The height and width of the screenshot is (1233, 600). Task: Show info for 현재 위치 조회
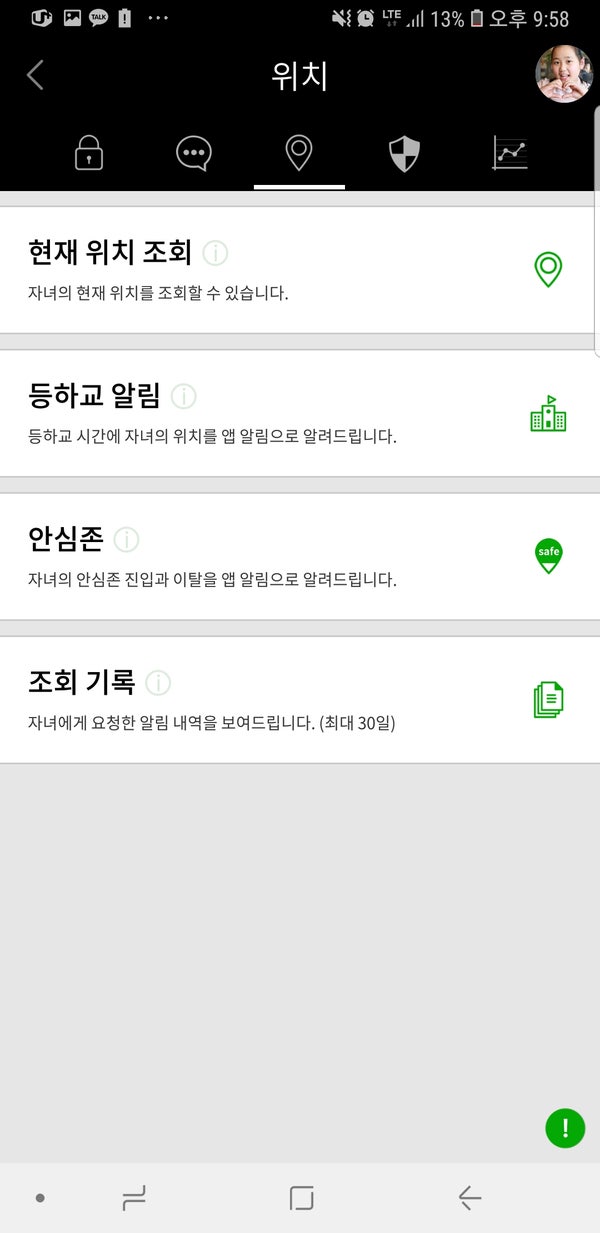215,253
